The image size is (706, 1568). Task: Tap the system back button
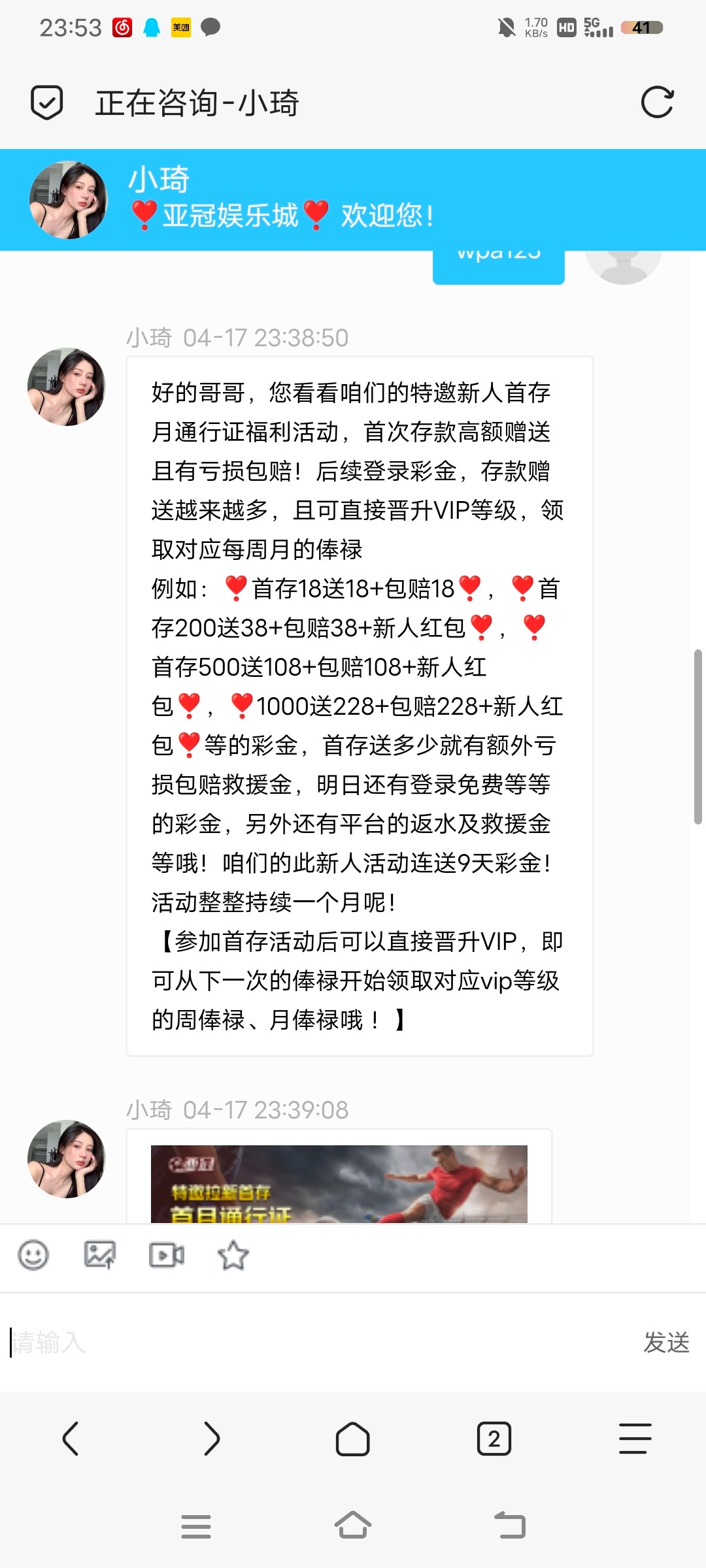click(x=510, y=1526)
